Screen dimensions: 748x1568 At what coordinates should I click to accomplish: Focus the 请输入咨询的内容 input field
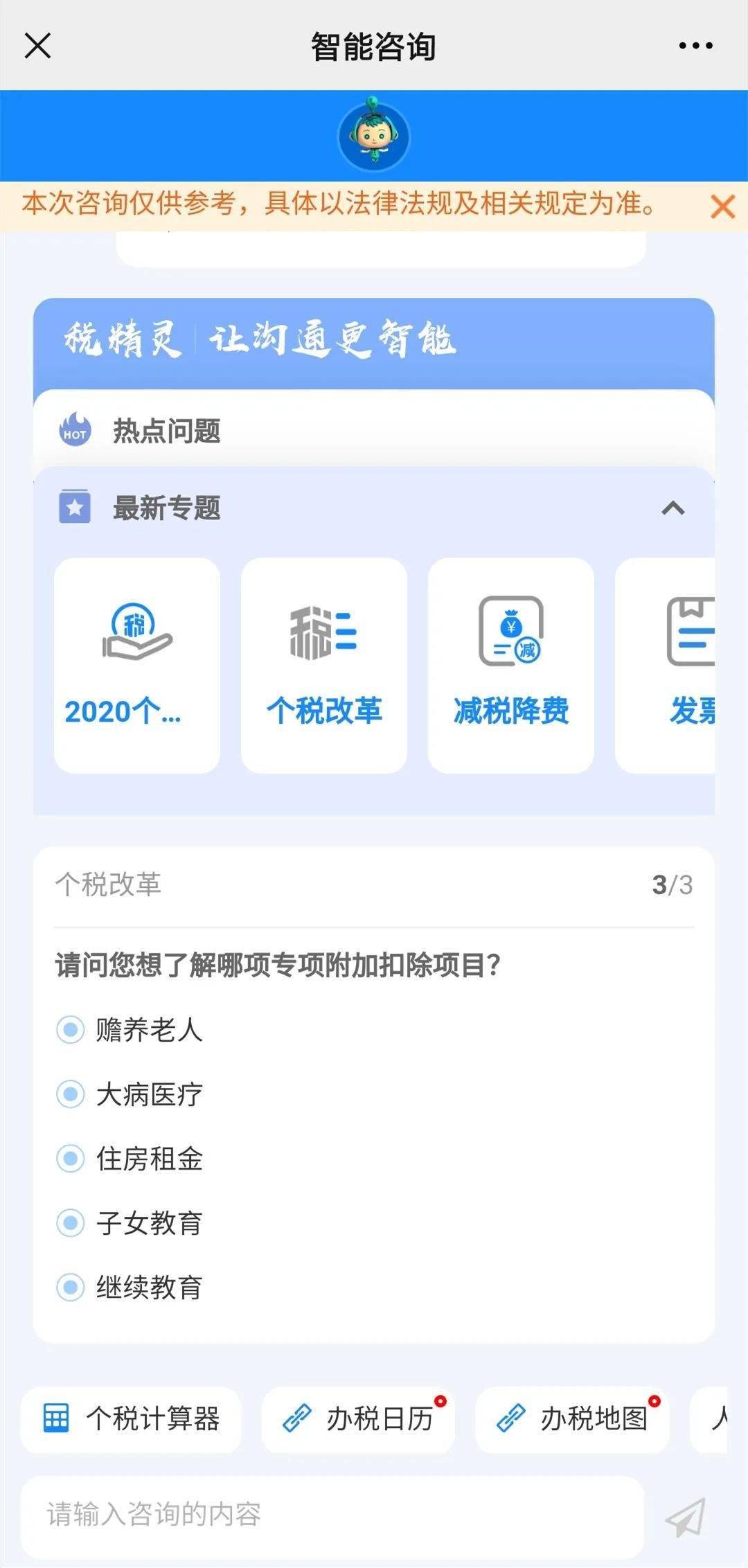coord(332,1515)
